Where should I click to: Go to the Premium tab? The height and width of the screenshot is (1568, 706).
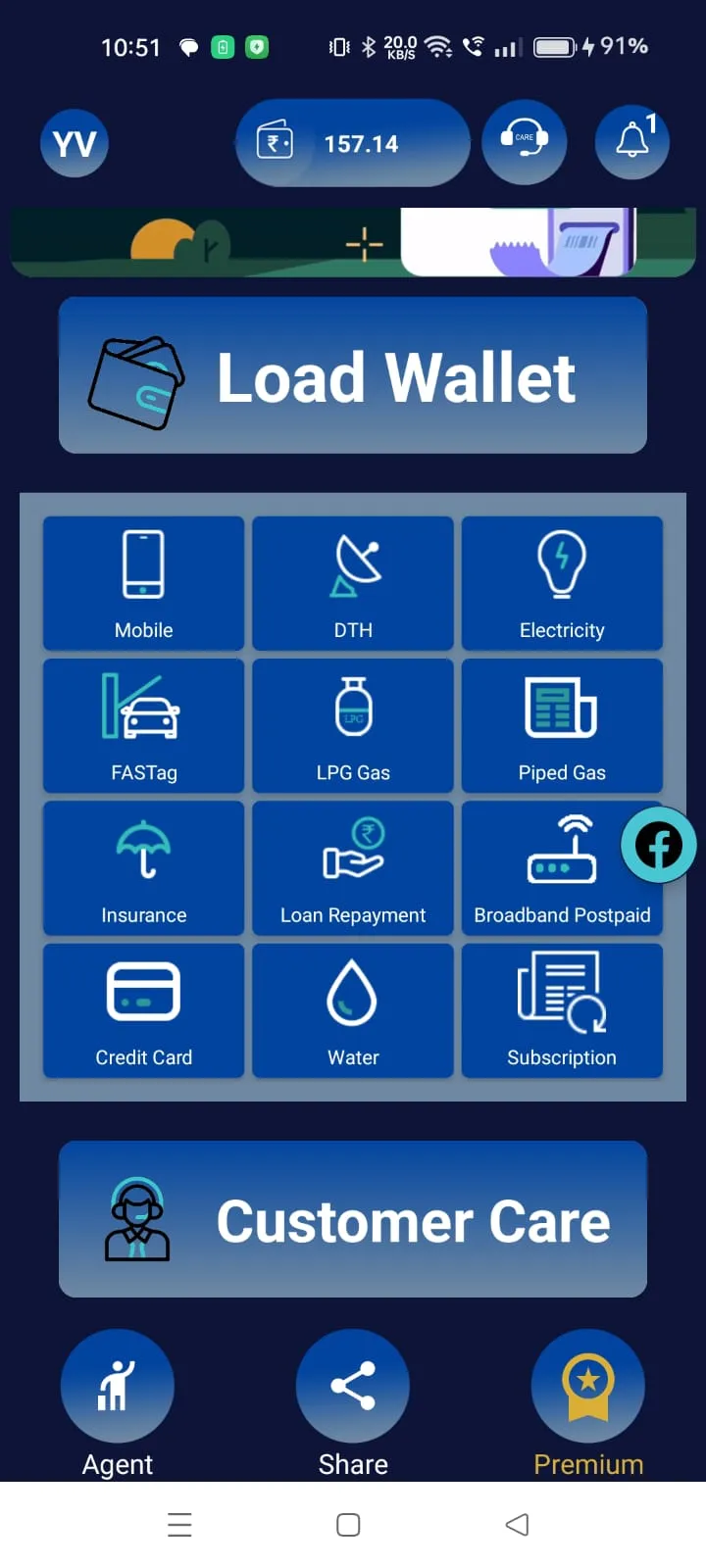click(x=588, y=1401)
